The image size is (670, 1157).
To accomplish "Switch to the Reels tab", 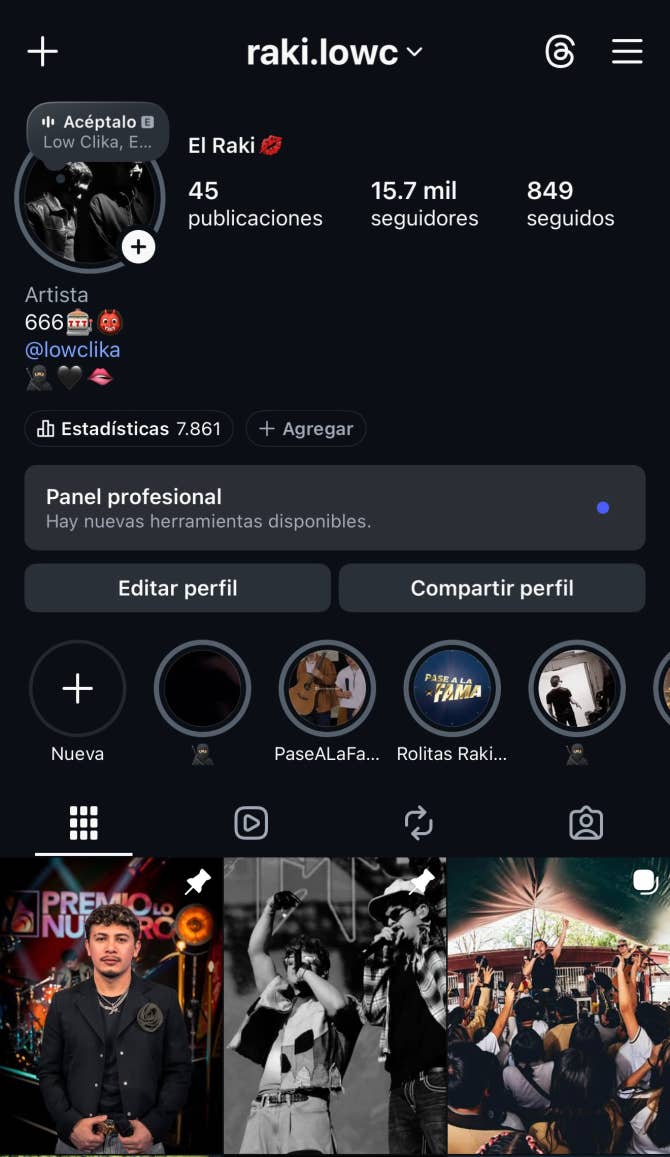I will [251, 823].
